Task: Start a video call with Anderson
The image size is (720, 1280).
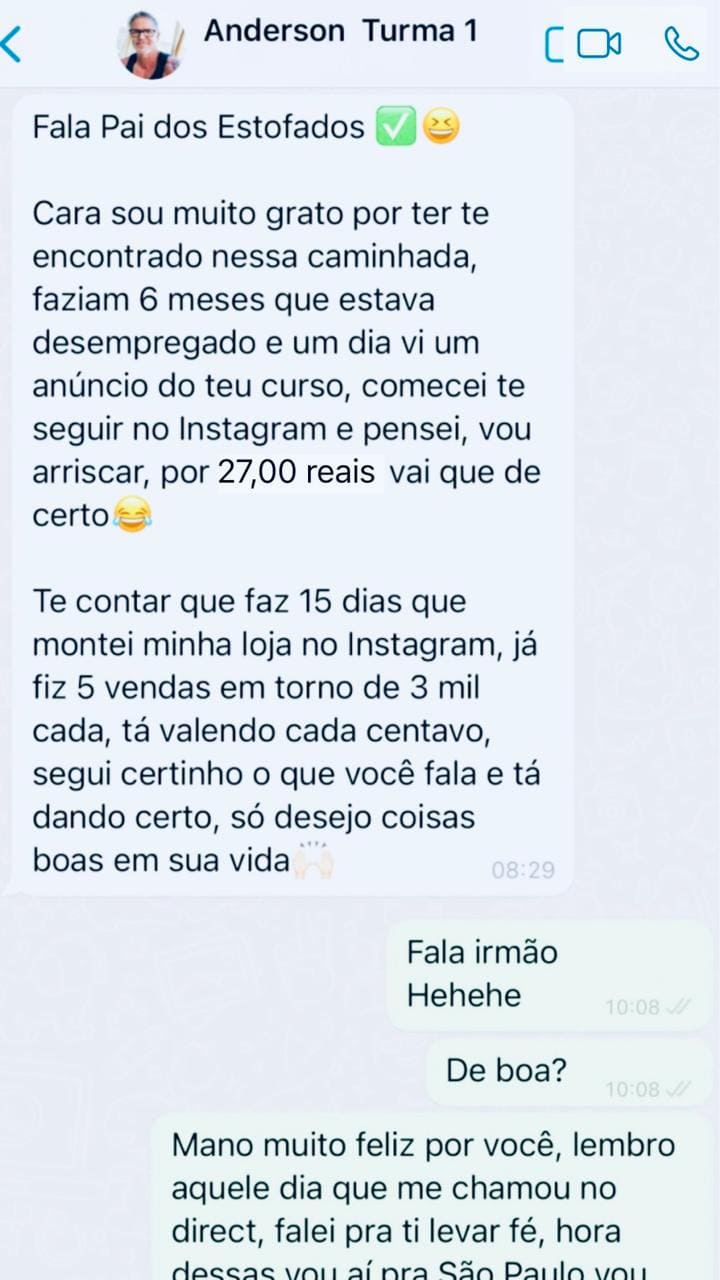Action: pyautogui.click(x=598, y=45)
